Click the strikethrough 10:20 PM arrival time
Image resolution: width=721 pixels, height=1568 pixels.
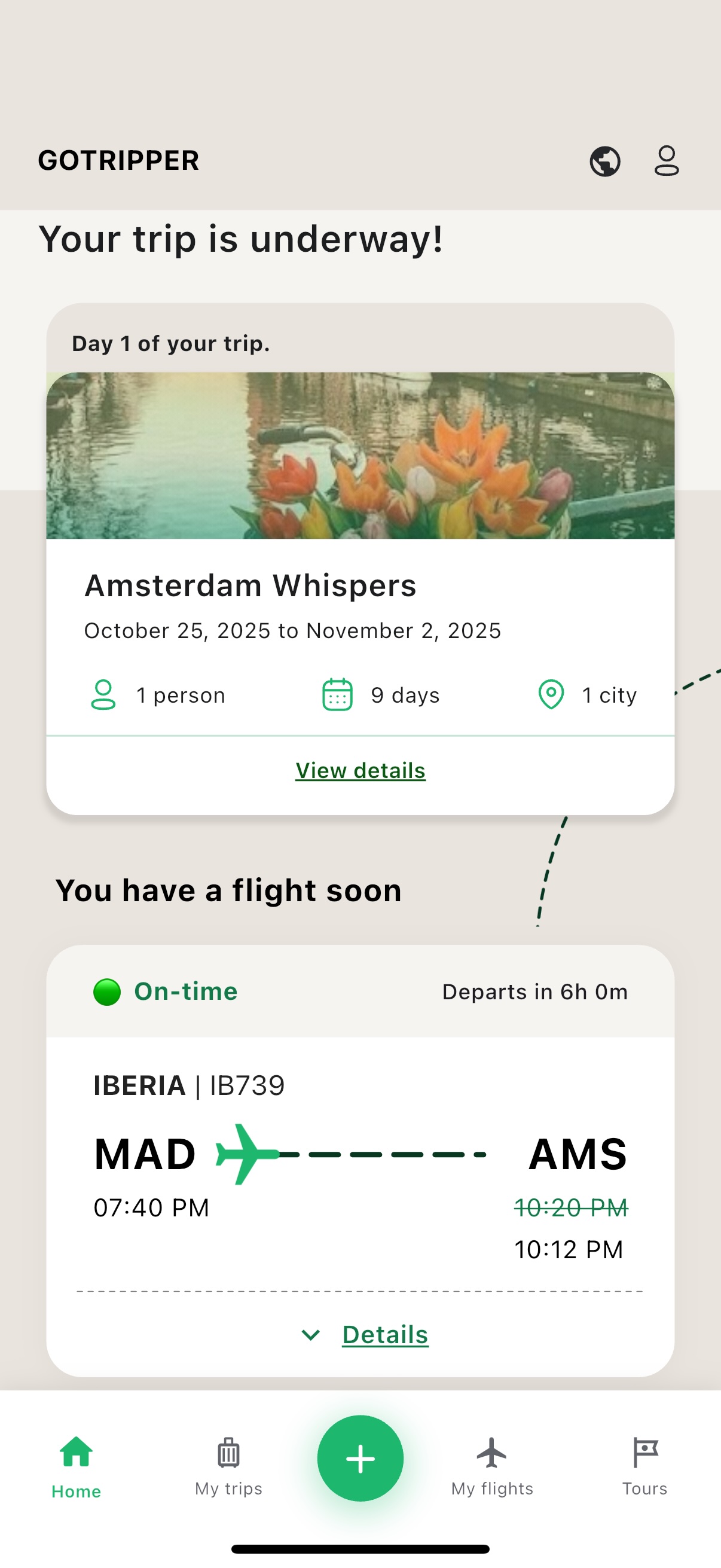[570, 1207]
